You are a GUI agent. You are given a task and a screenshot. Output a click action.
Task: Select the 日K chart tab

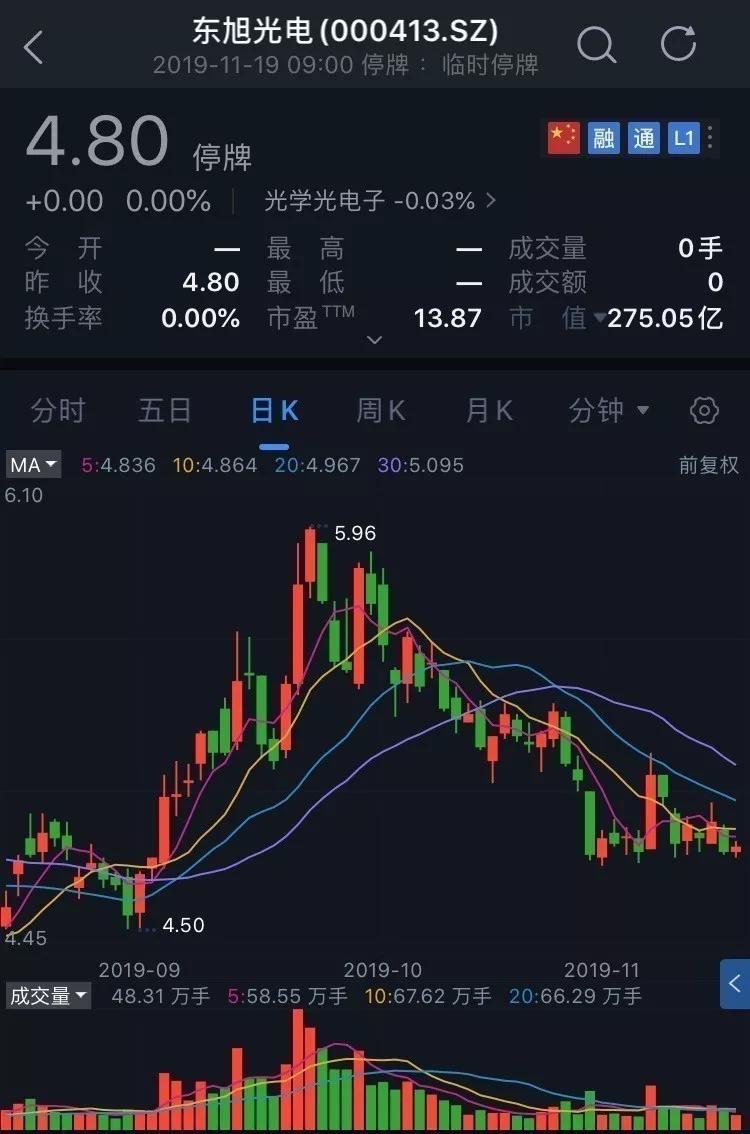pyautogui.click(x=274, y=410)
